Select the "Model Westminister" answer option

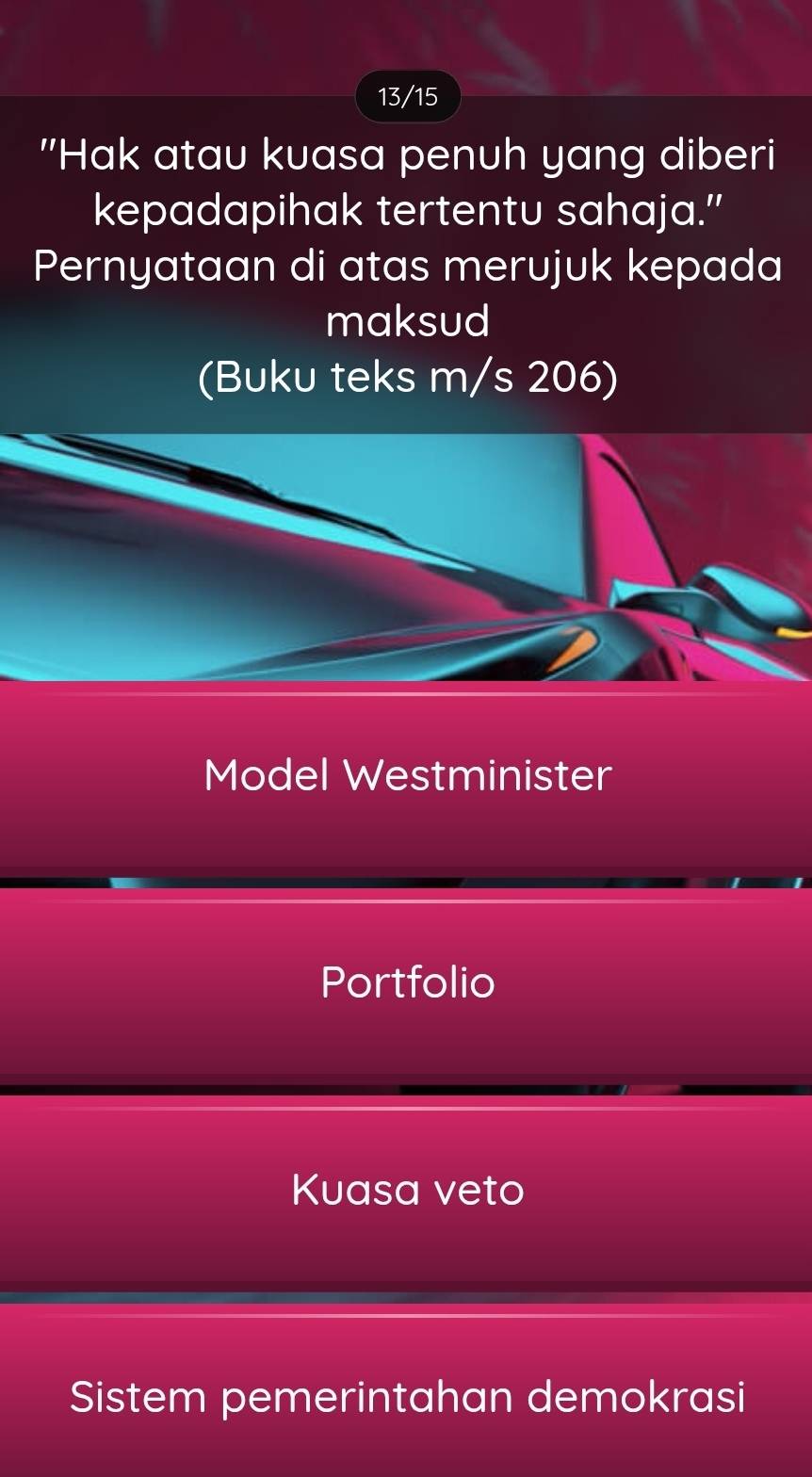pos(406,775)
